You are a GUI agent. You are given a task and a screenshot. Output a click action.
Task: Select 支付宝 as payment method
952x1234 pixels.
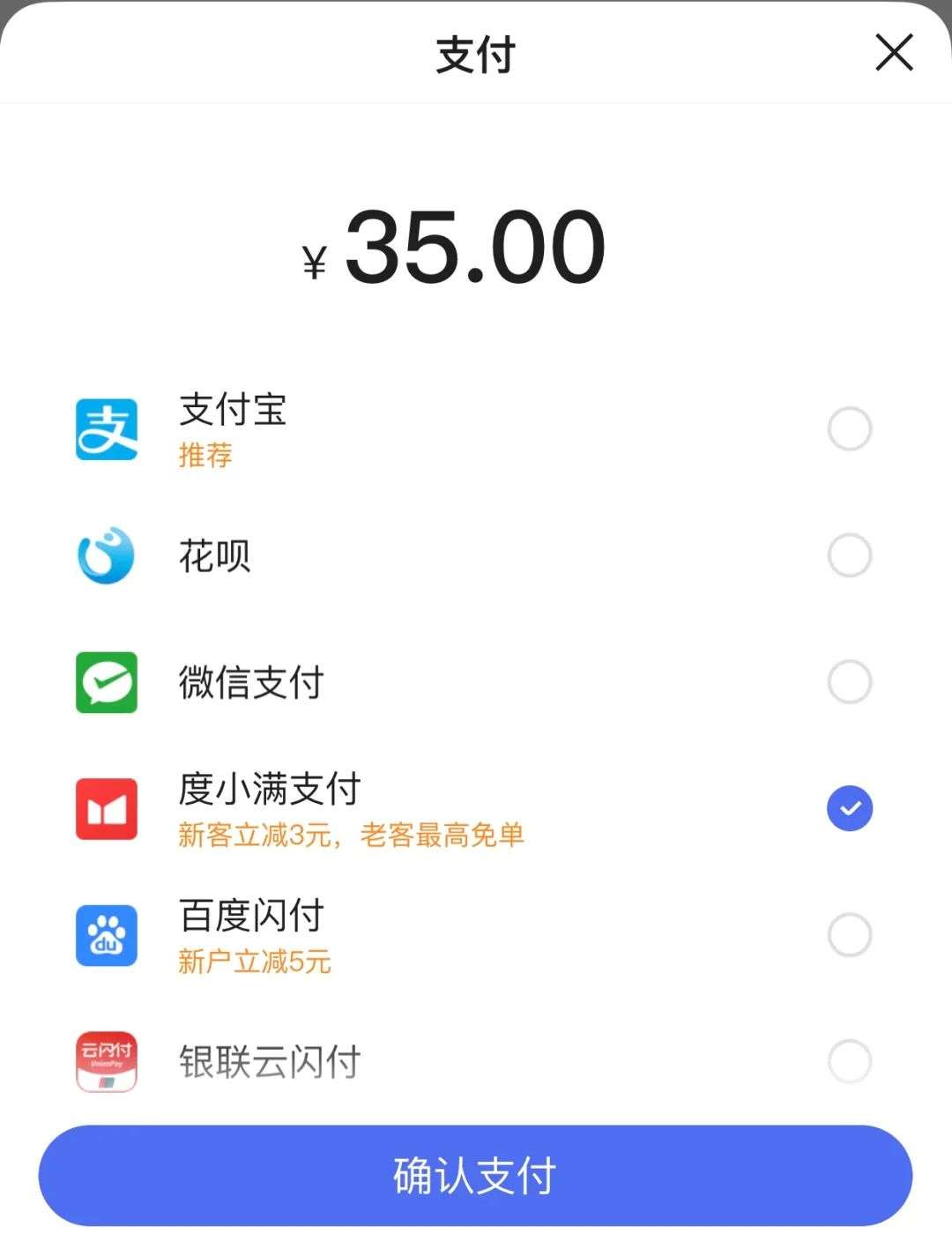pyautogui.click(x=849, y=429)
